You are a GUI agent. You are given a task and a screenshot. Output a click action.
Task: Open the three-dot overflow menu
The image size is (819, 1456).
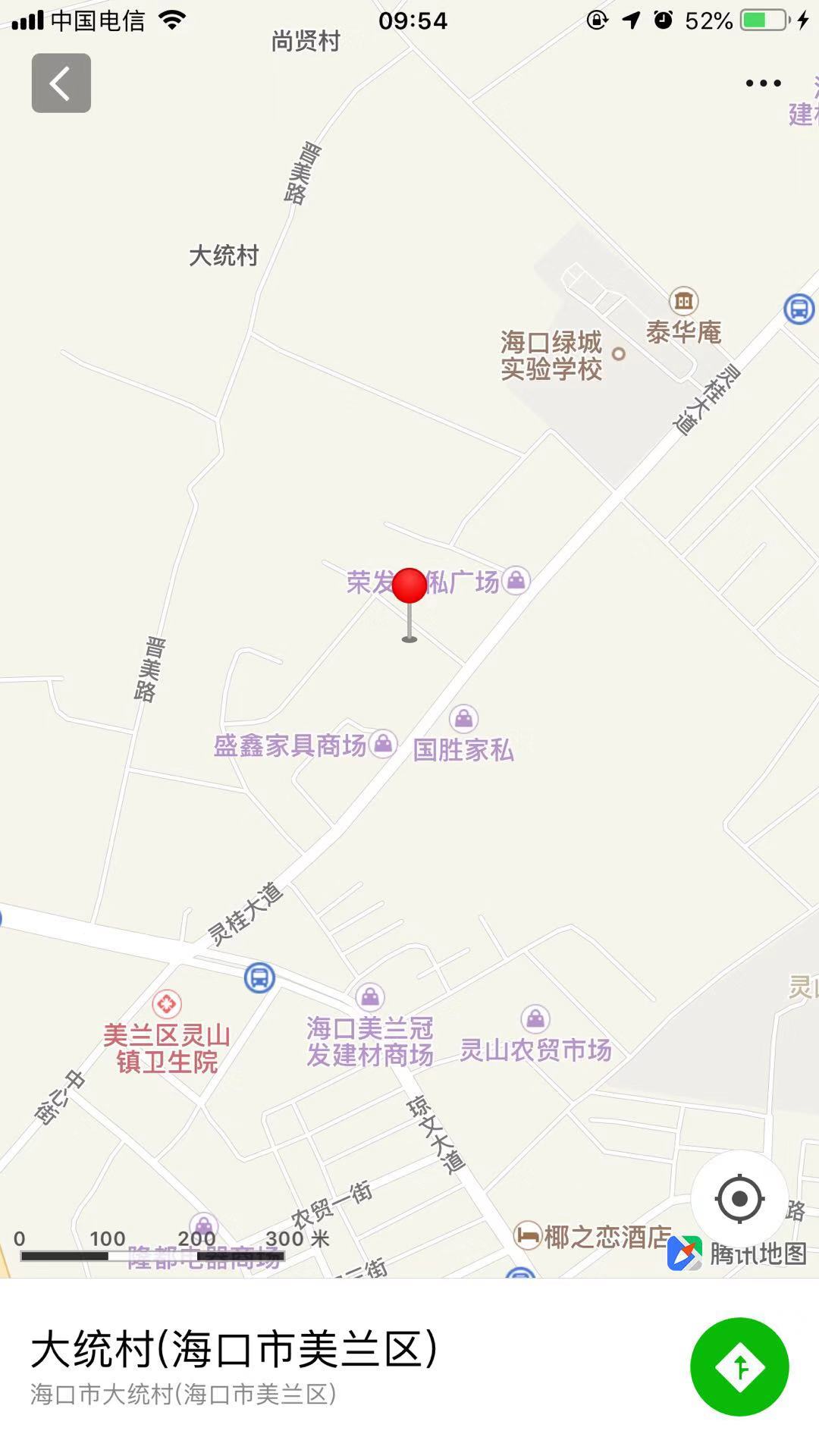(763, 83)
